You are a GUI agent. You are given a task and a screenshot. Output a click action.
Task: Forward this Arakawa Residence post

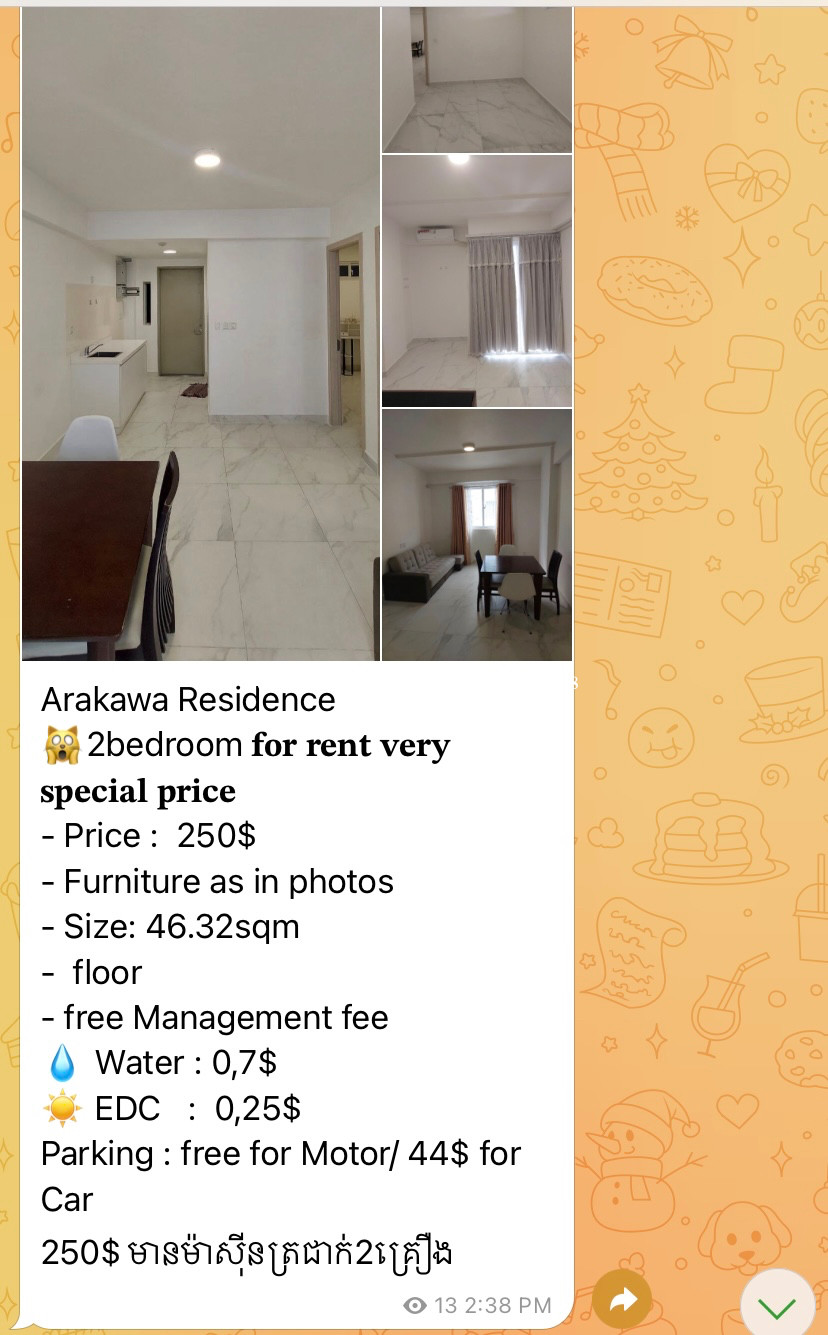tap(622, 1299)
